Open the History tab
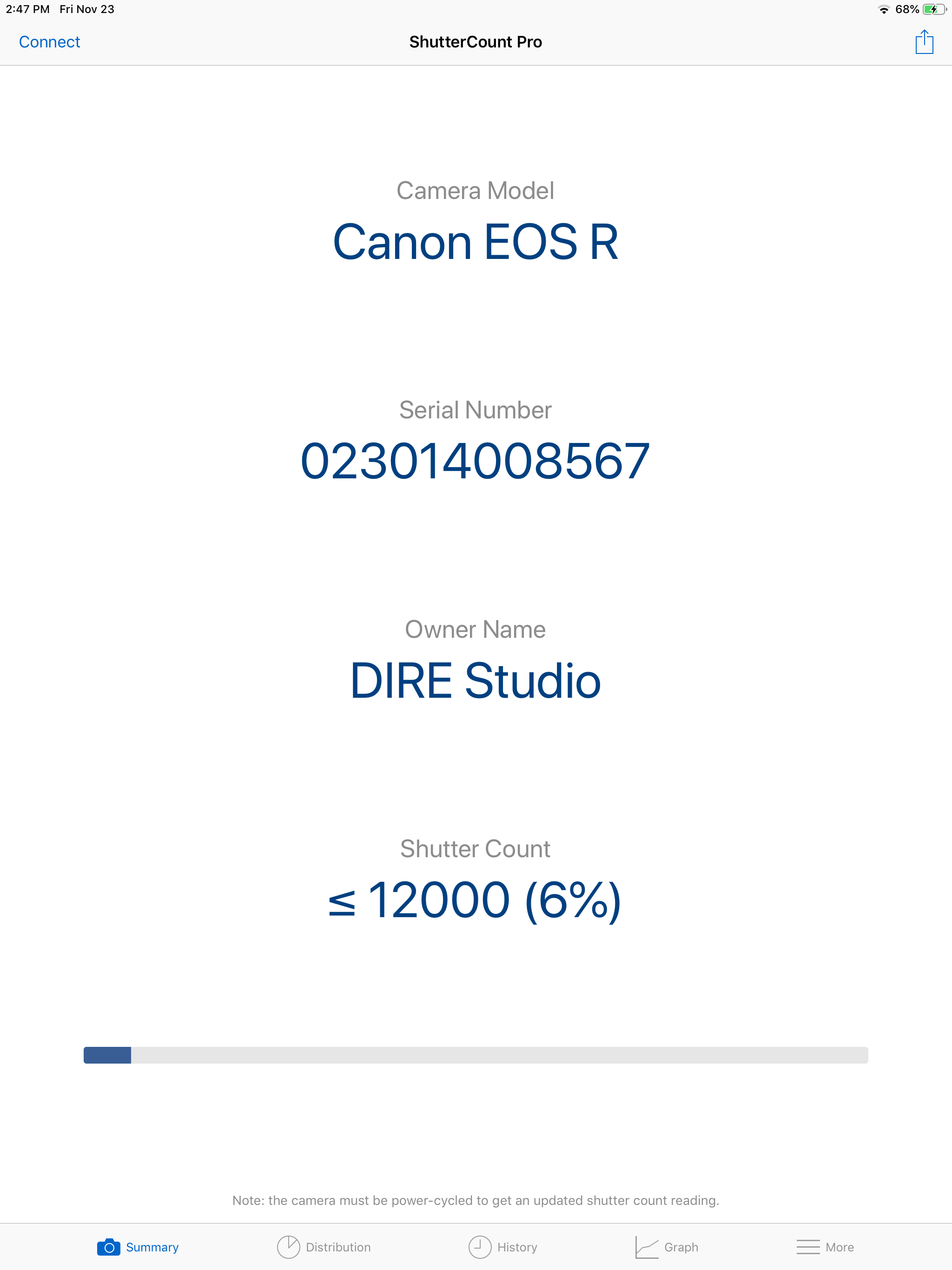The width and height of the screenshot is (952, 1270). pyautogui.click(x=503, y=1247)
